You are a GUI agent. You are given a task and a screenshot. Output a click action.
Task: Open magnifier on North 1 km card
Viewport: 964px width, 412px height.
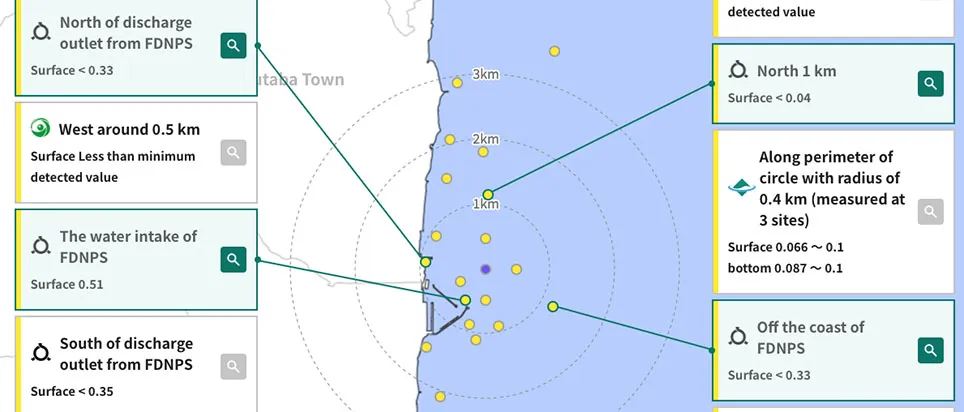(930, 83)
